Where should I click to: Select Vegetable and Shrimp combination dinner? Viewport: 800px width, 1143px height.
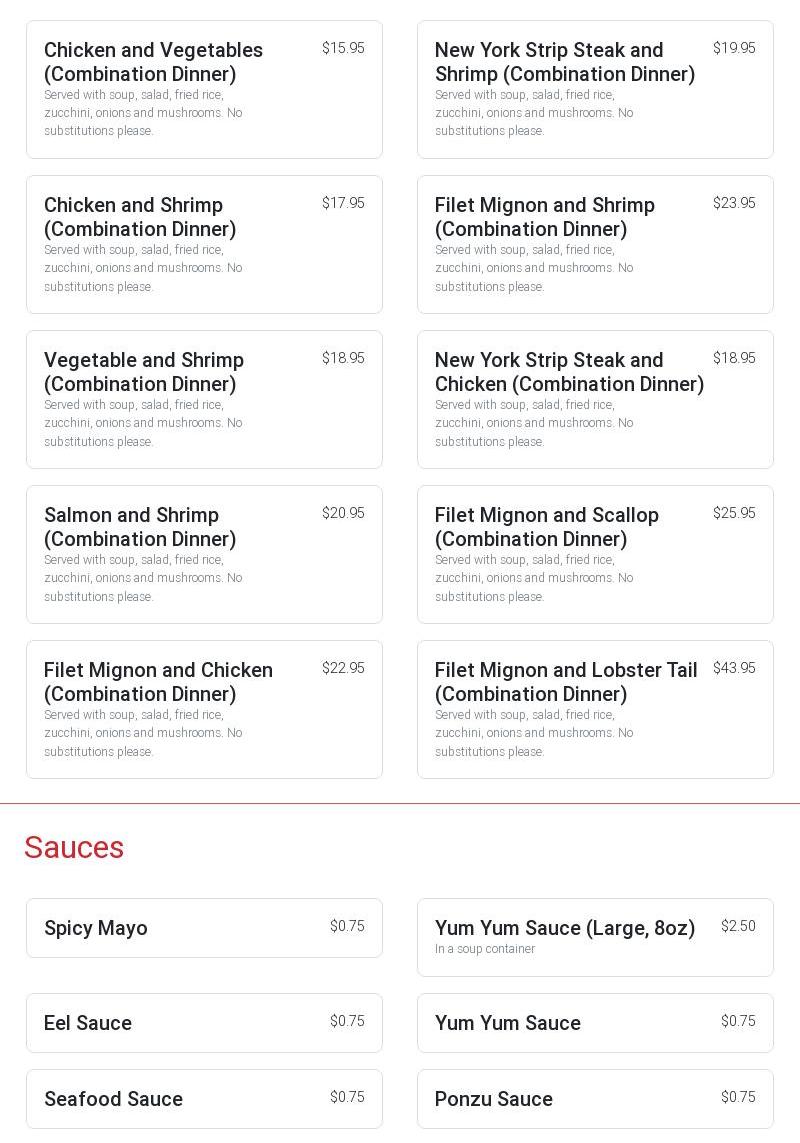(204, 399)
